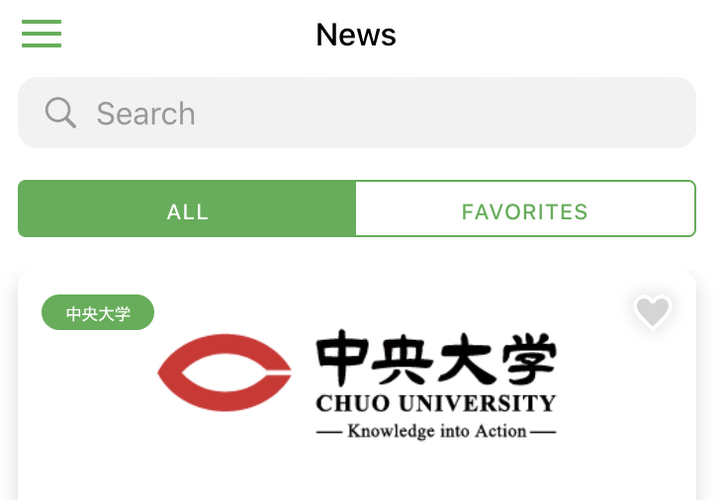Tap the Search field
This screenshot has width=720, height=500.
coord(356,113)
